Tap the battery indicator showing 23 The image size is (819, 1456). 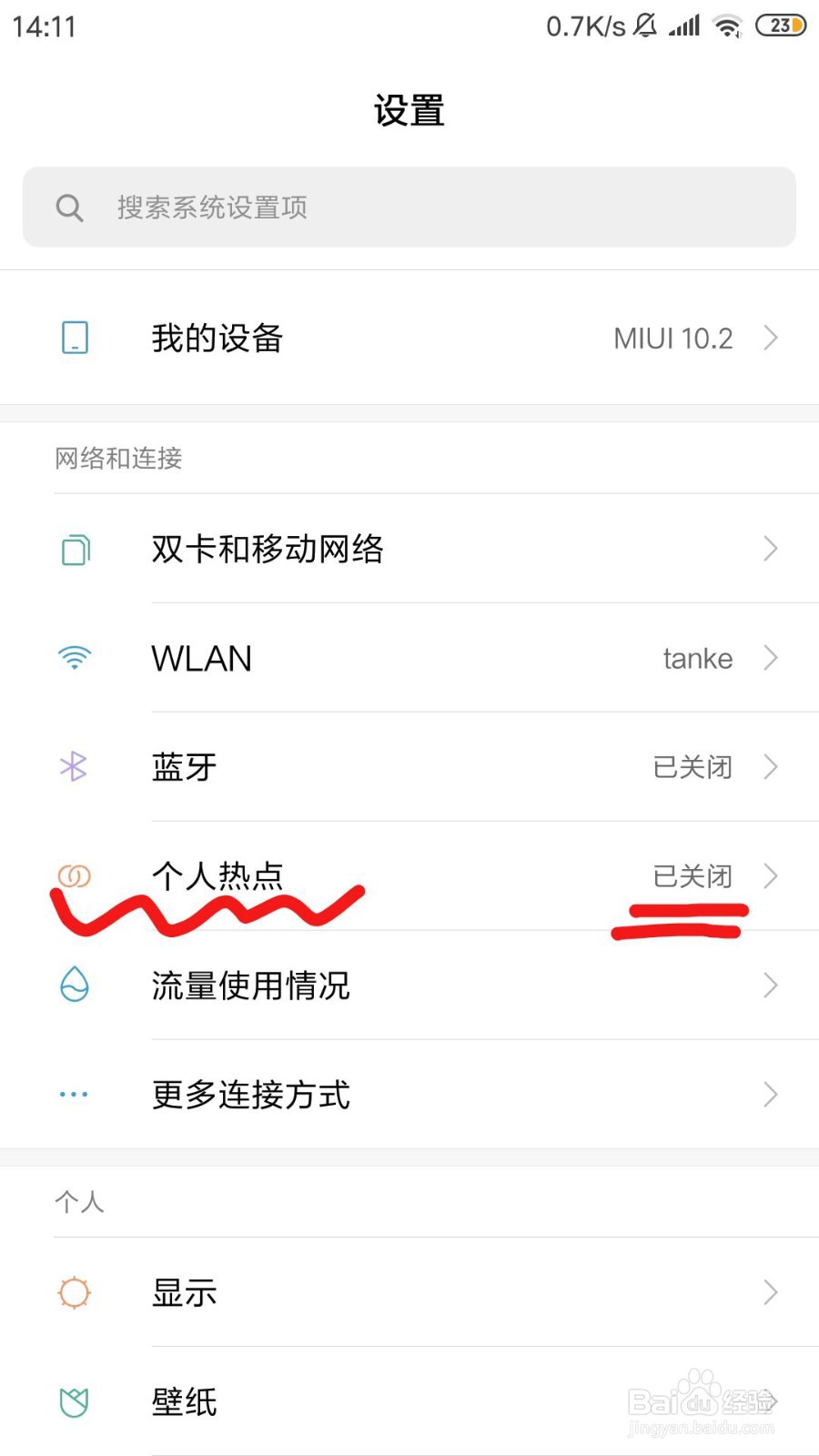click(x=780, y=25)
